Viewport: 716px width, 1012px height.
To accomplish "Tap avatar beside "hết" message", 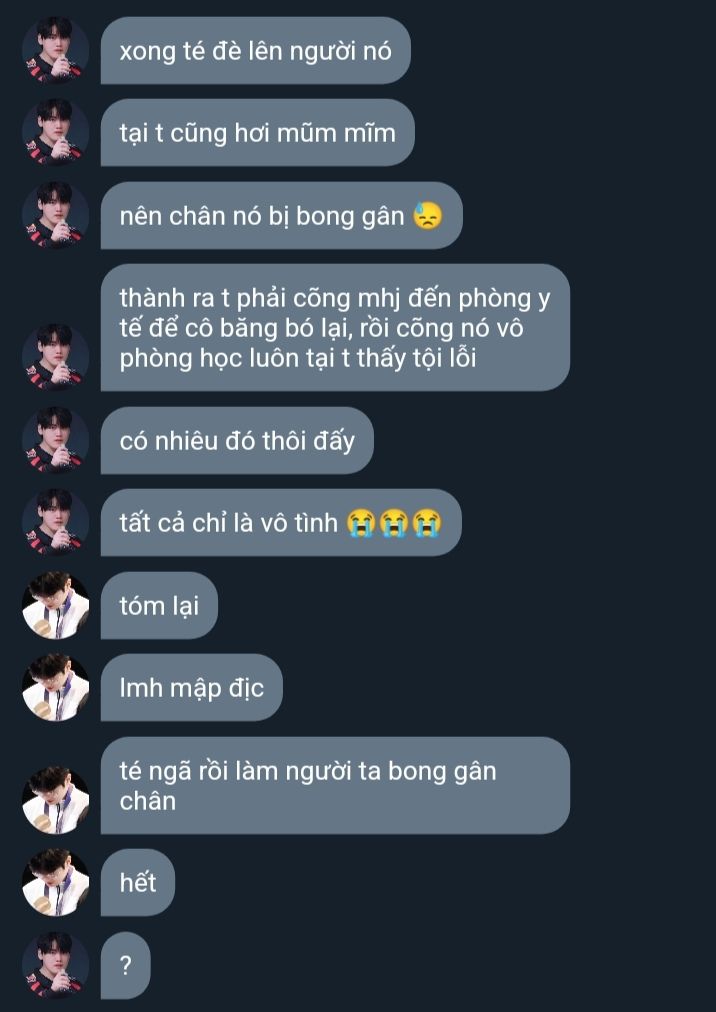I will [x=56, y=882].
